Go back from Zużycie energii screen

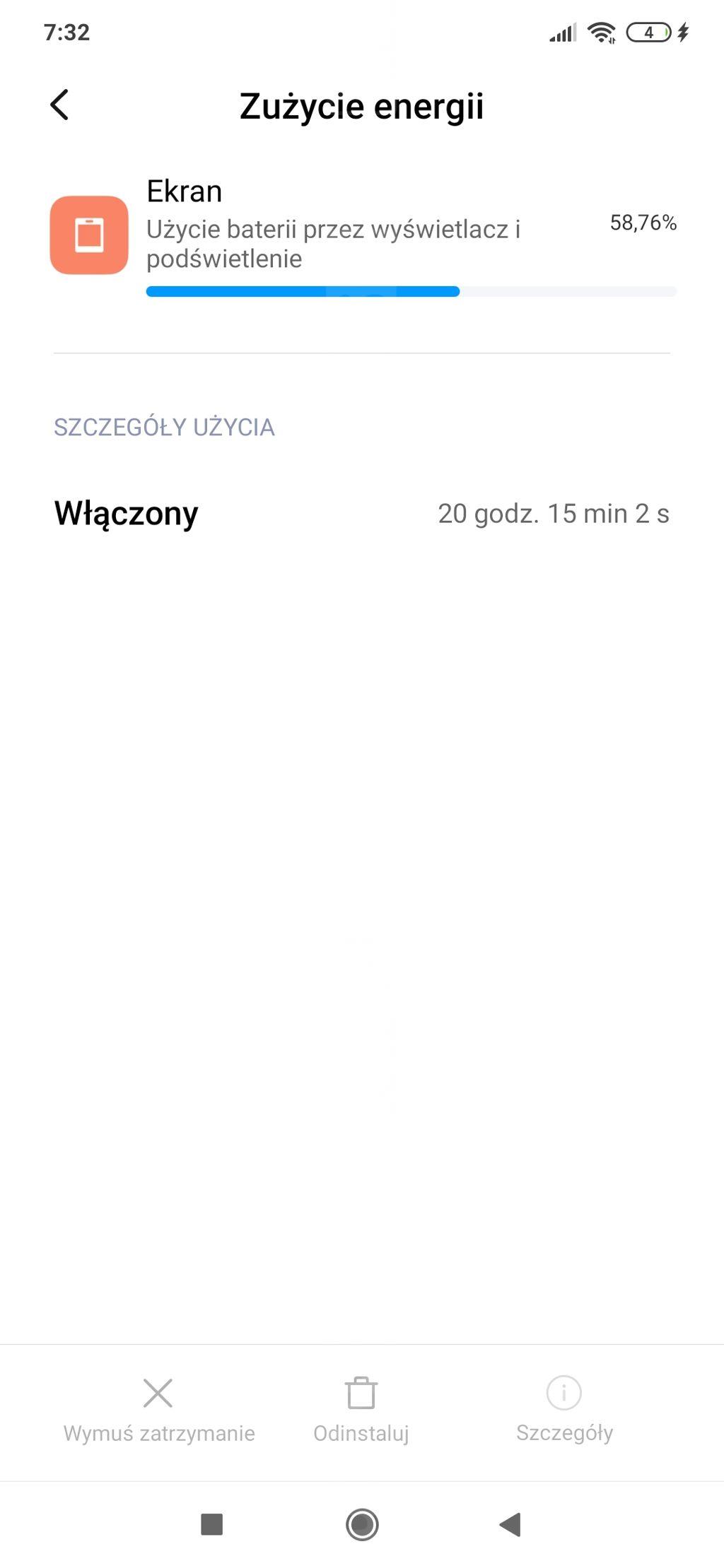click(60, 105)
